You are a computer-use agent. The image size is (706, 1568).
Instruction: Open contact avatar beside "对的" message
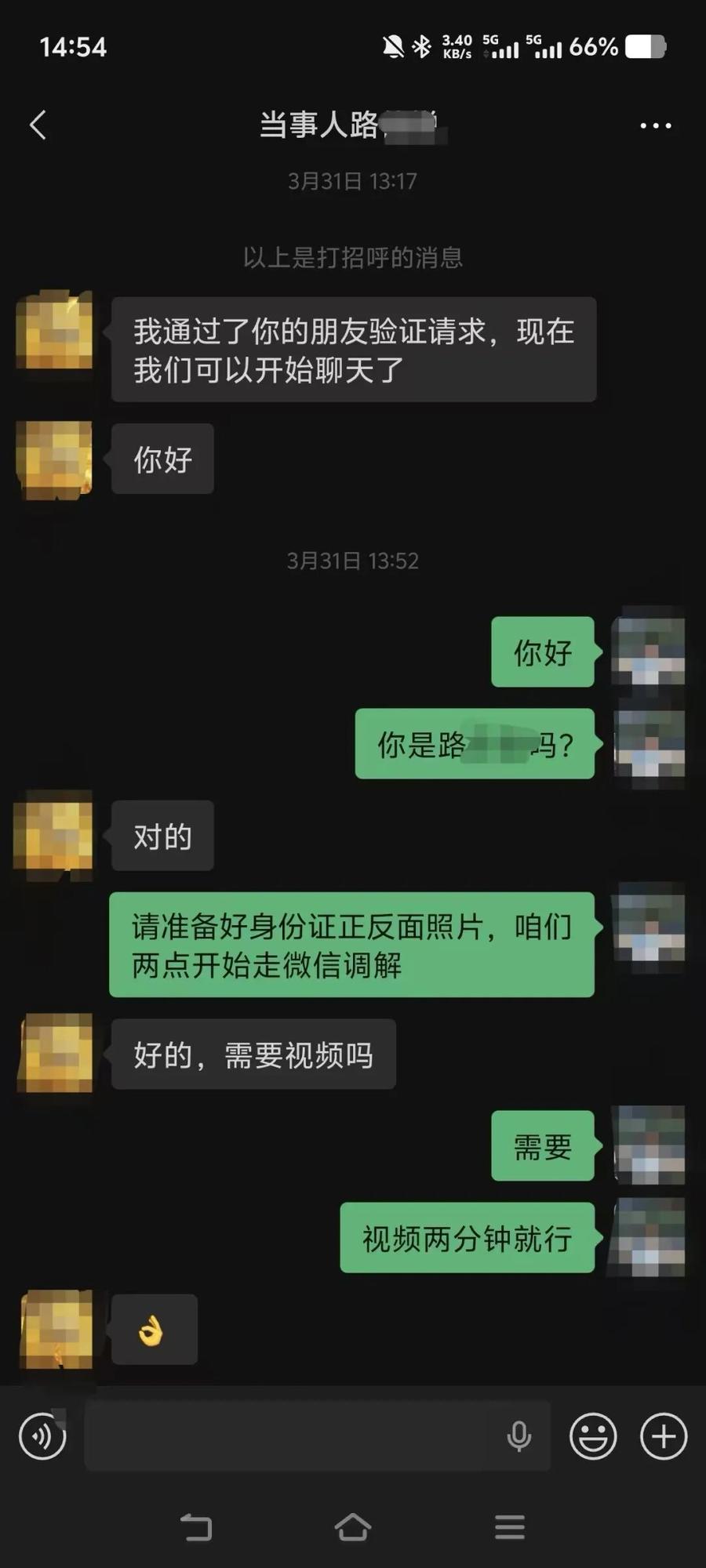coord(53,834)
